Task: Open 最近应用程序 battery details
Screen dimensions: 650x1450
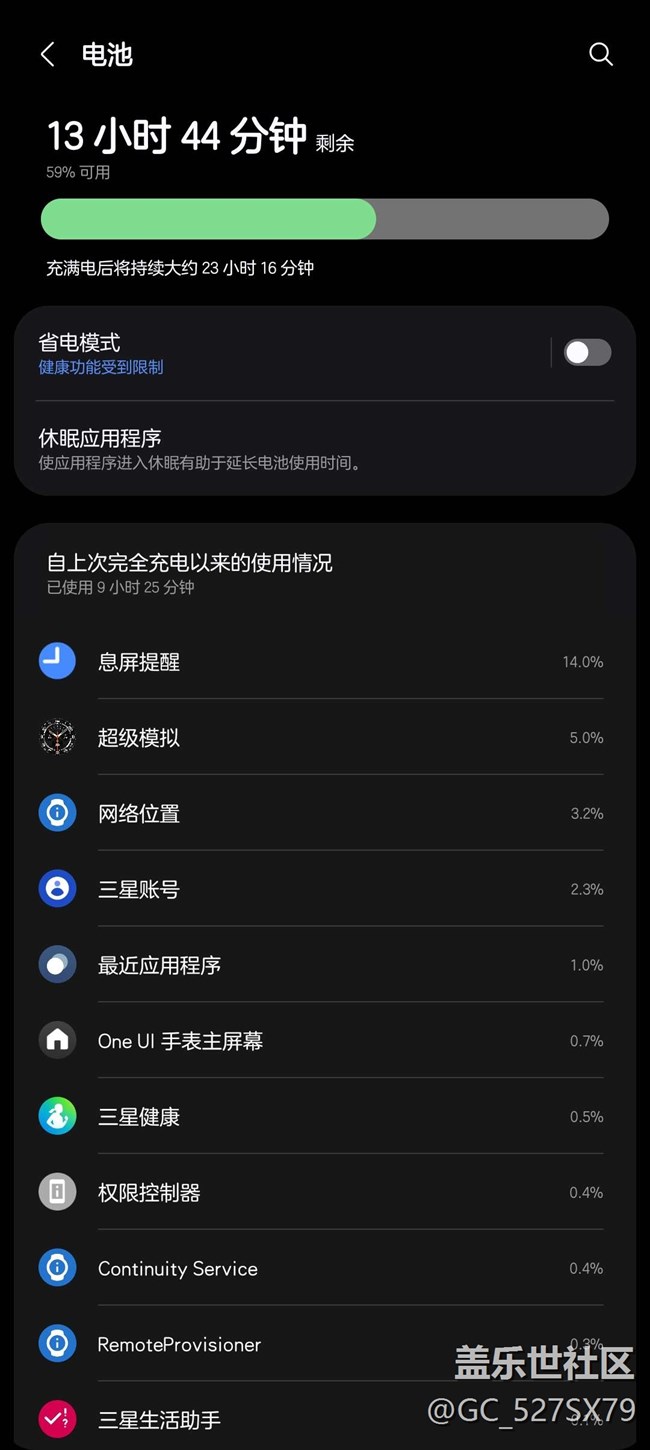Action: [325, 965]
